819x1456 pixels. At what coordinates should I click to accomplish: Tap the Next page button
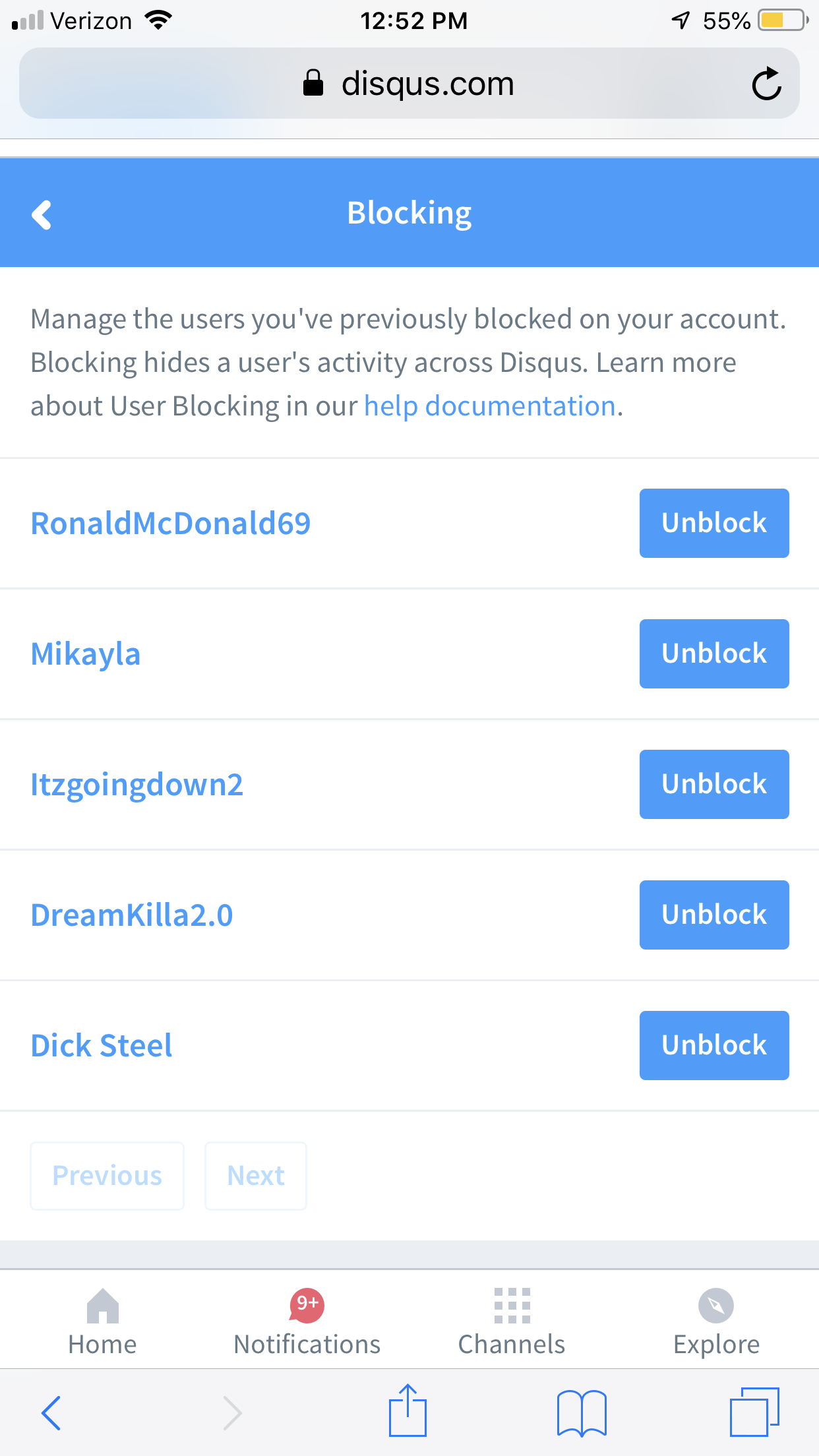point(256,1176)
